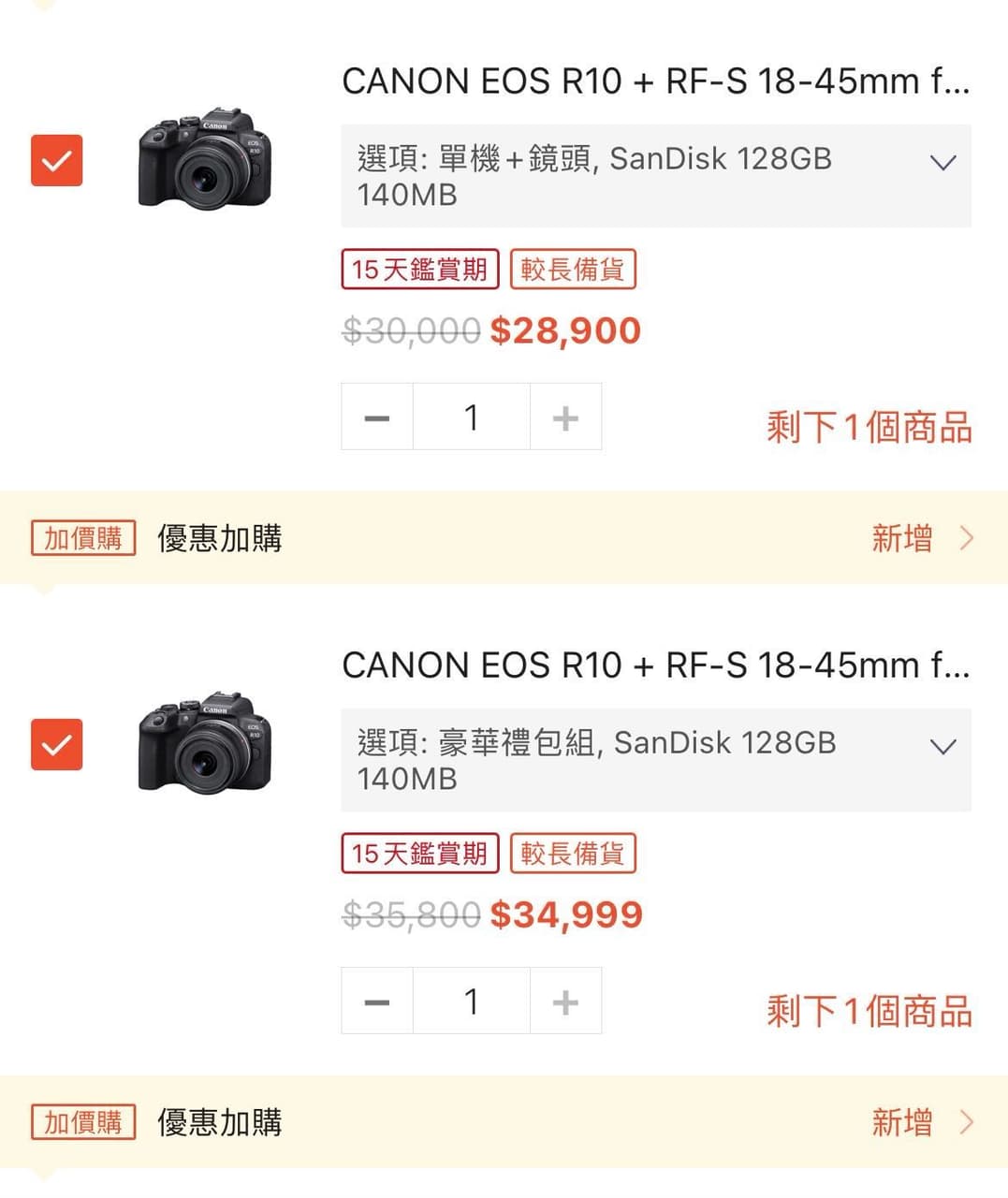
Task: Increase quantity of the $28,900 camera
Action: (x=565, y=416)
